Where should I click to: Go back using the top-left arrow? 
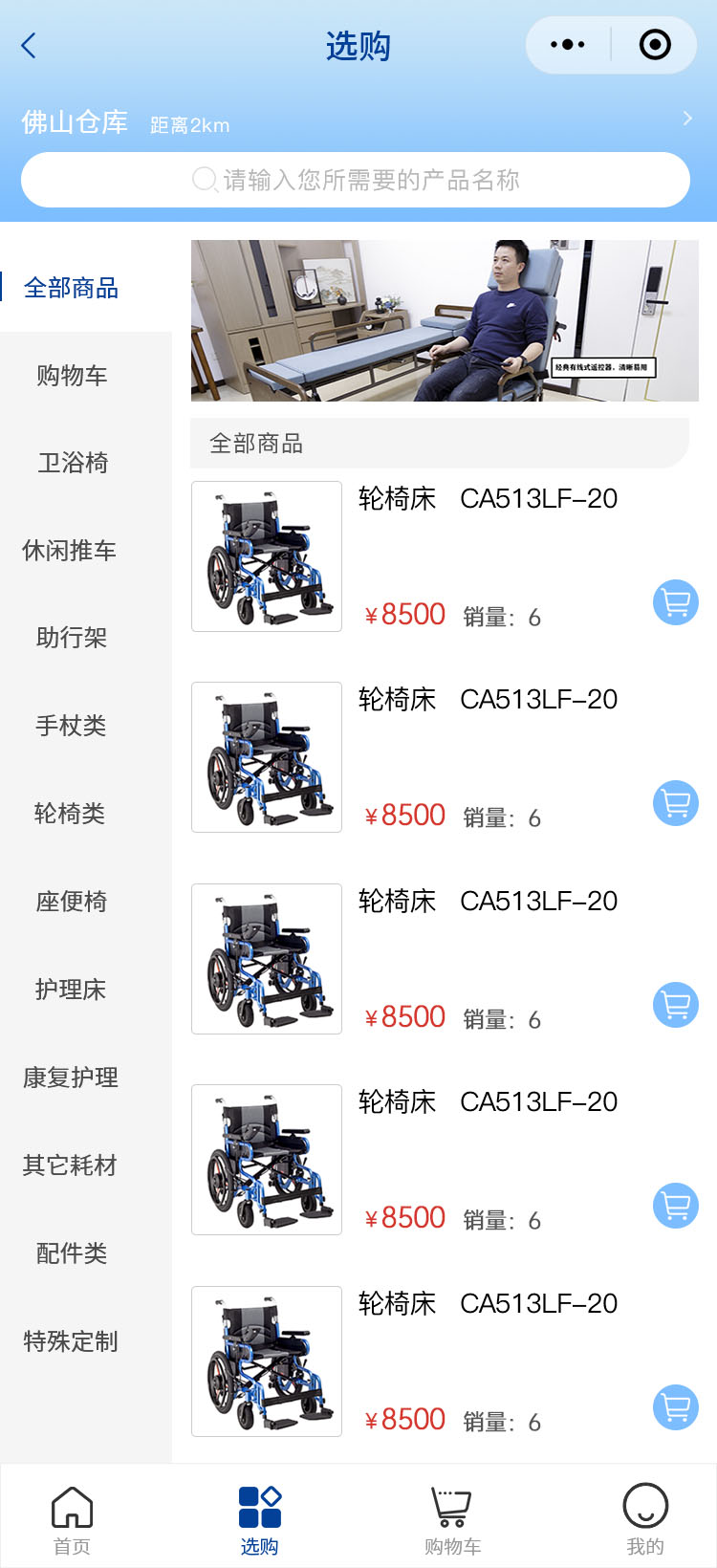click(x=29, y=45)
